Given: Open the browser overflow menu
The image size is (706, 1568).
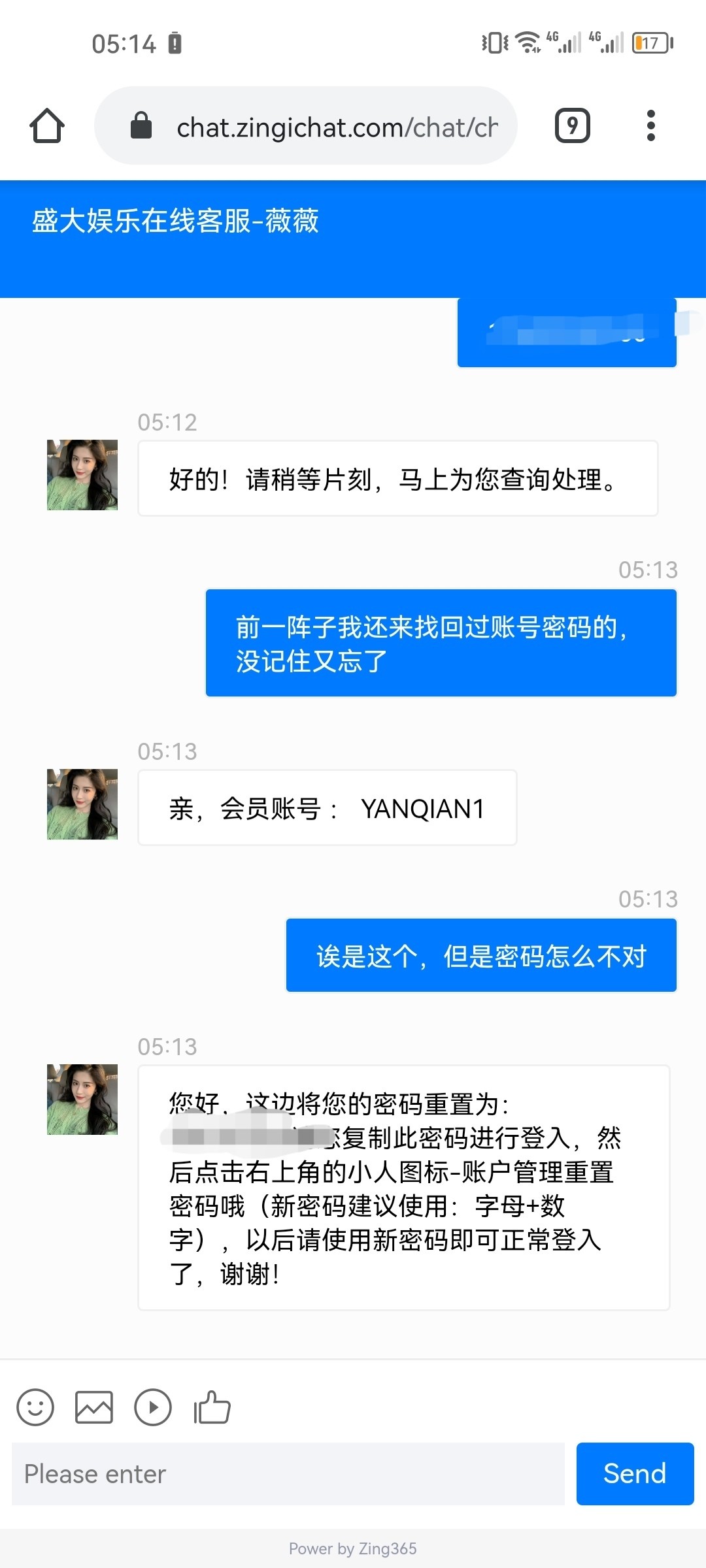Looking at the screenshot, I should click(x=650, y=125).
